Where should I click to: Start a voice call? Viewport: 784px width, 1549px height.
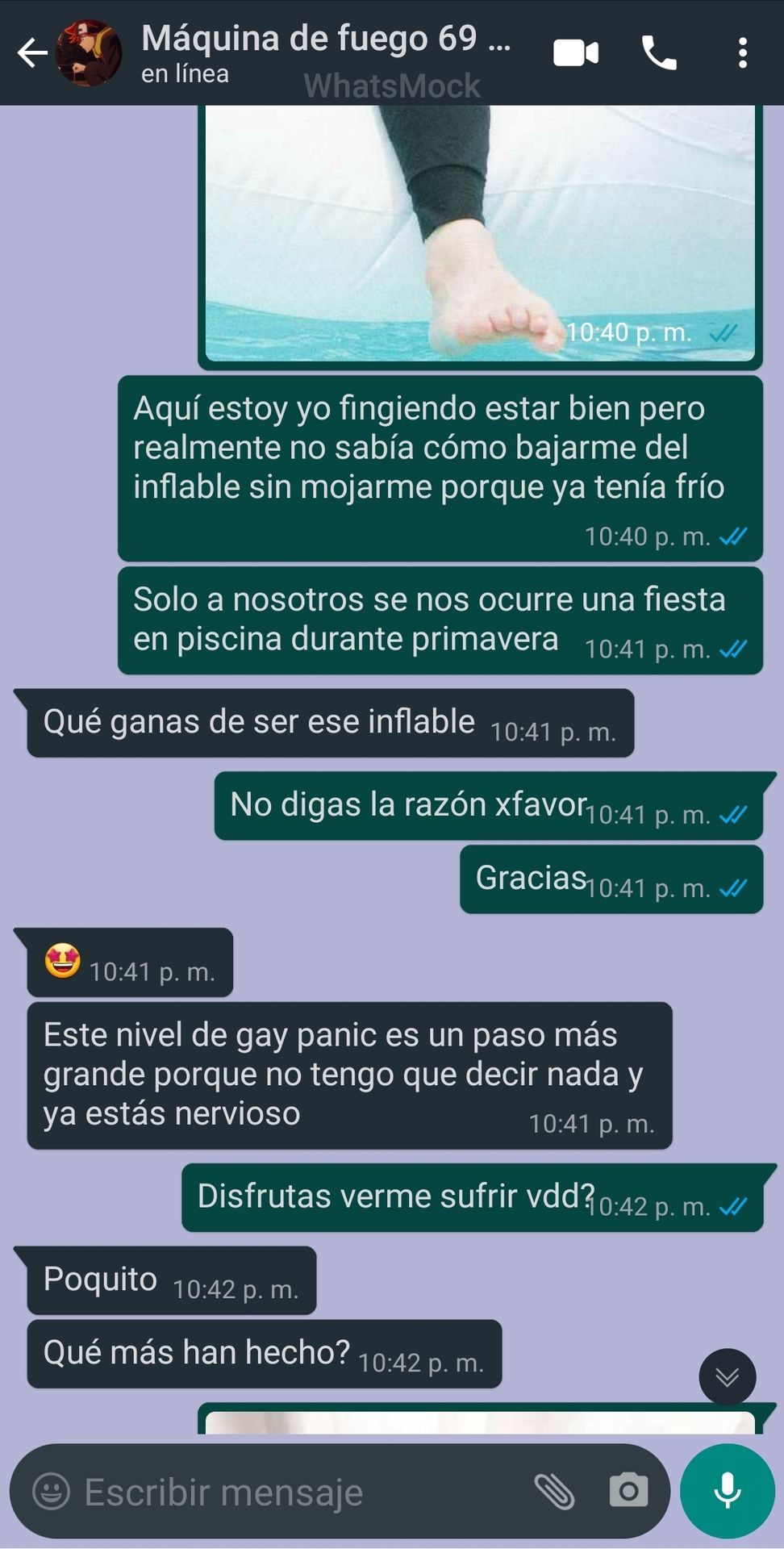point(659,53)
